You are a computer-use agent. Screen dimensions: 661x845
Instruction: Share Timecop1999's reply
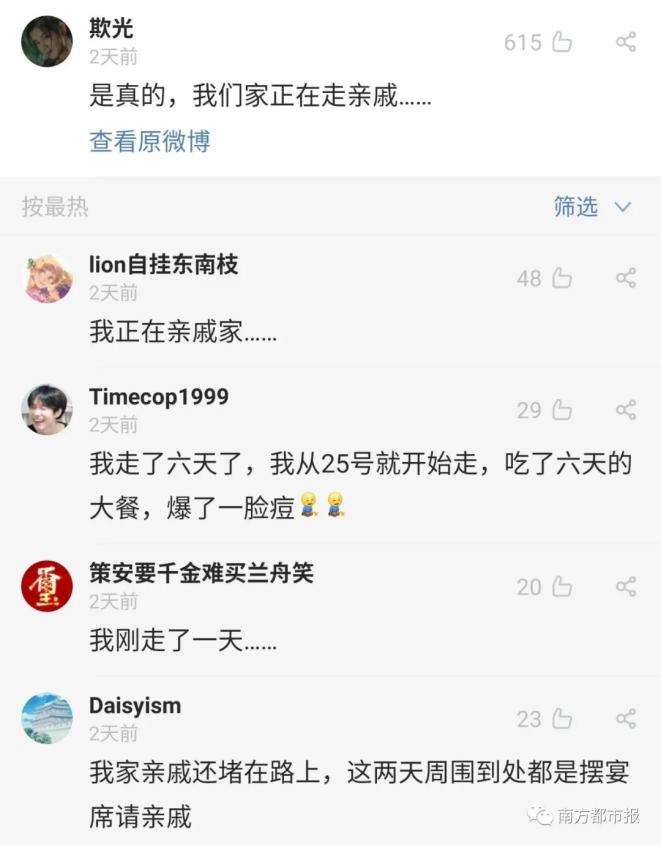(626, 410)
